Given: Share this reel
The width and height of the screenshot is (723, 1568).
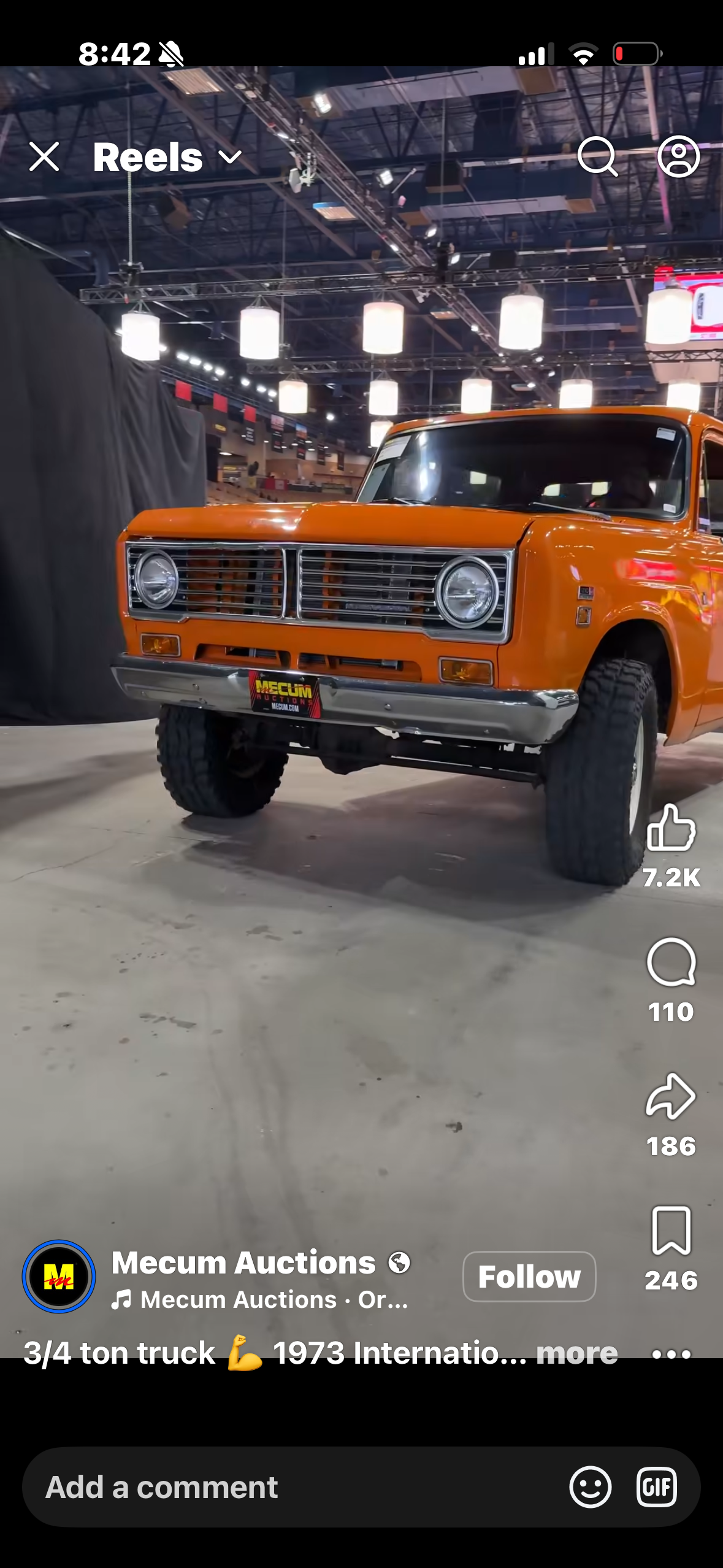Looking at the screenshot, I should 671,1097.
